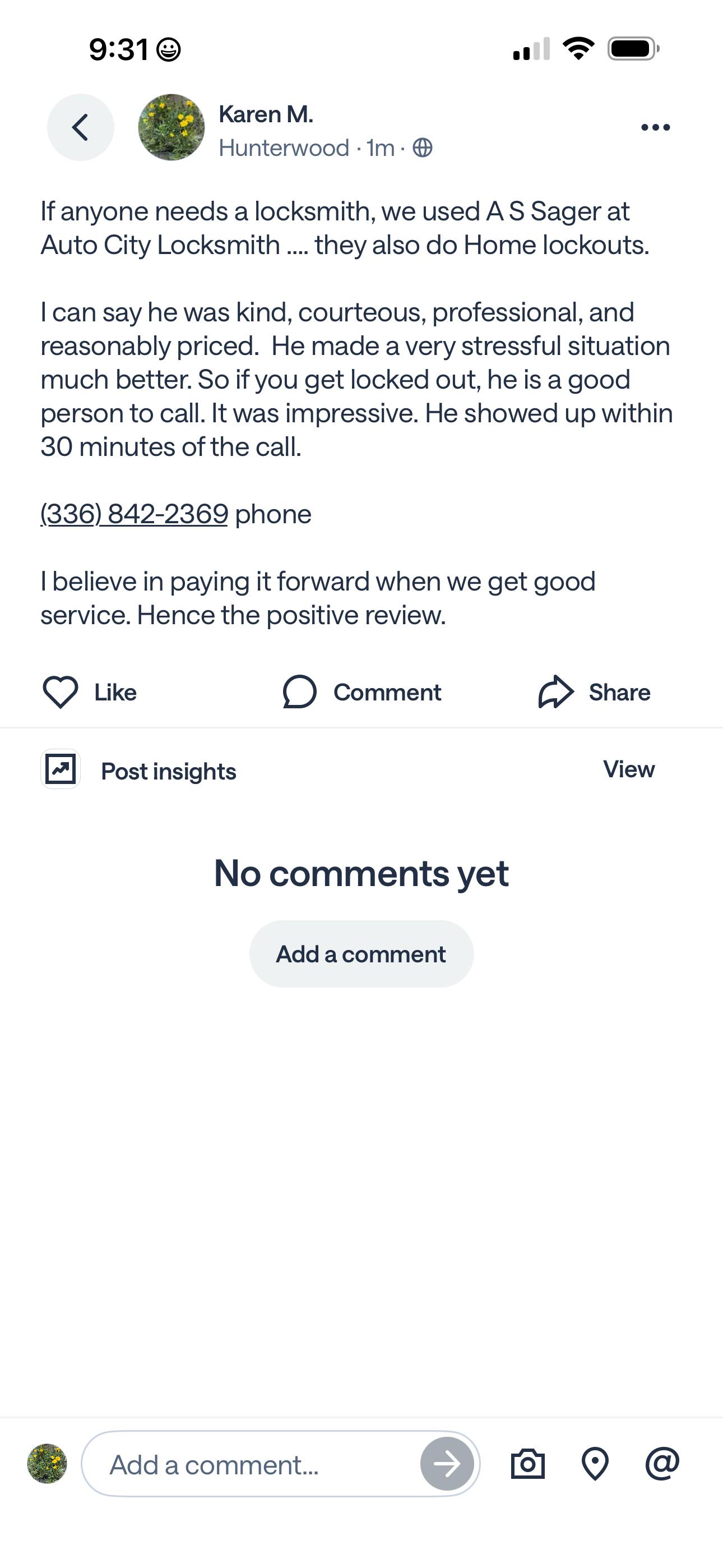Tap Comment under the post

362,692
